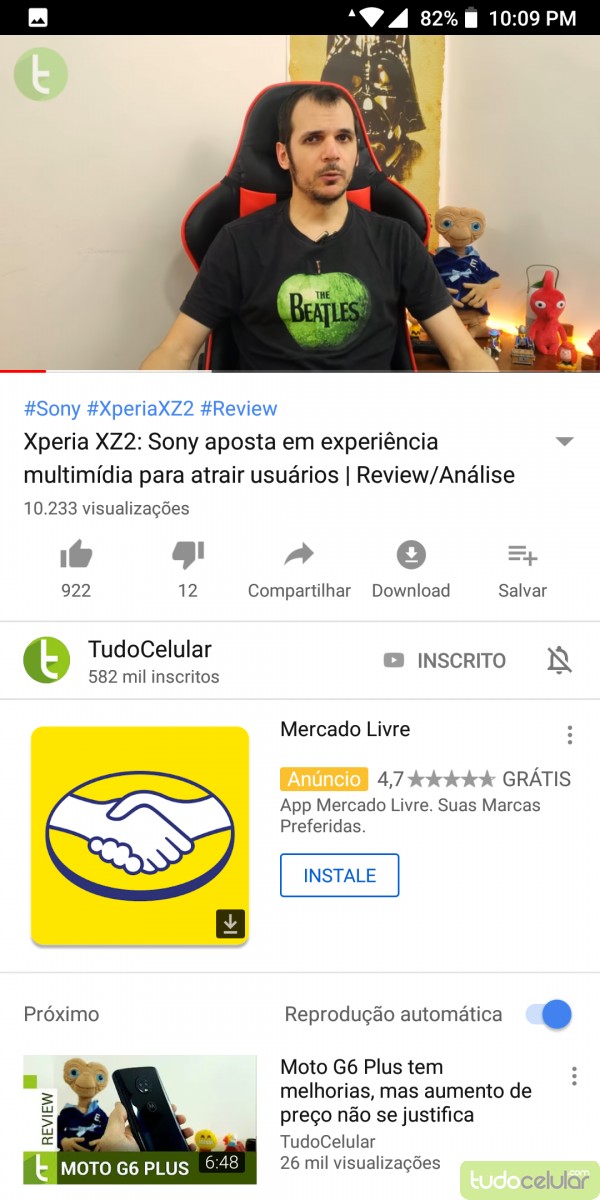
Task: Toggle the channel notification bell
Action: coord(560,661)
